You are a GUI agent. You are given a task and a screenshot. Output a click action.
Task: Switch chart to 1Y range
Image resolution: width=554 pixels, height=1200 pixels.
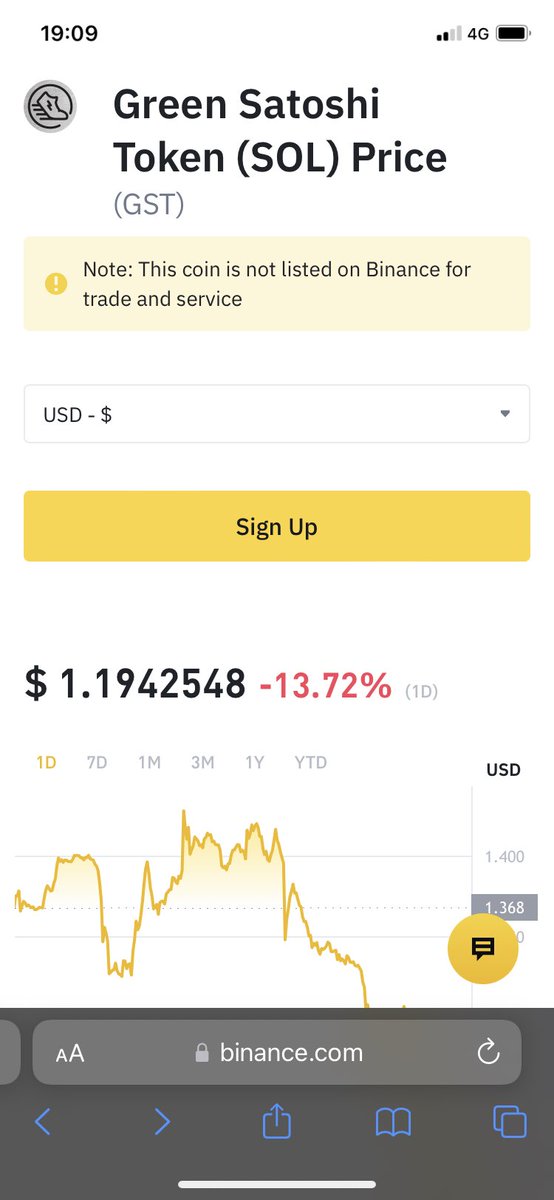[255, 762]
